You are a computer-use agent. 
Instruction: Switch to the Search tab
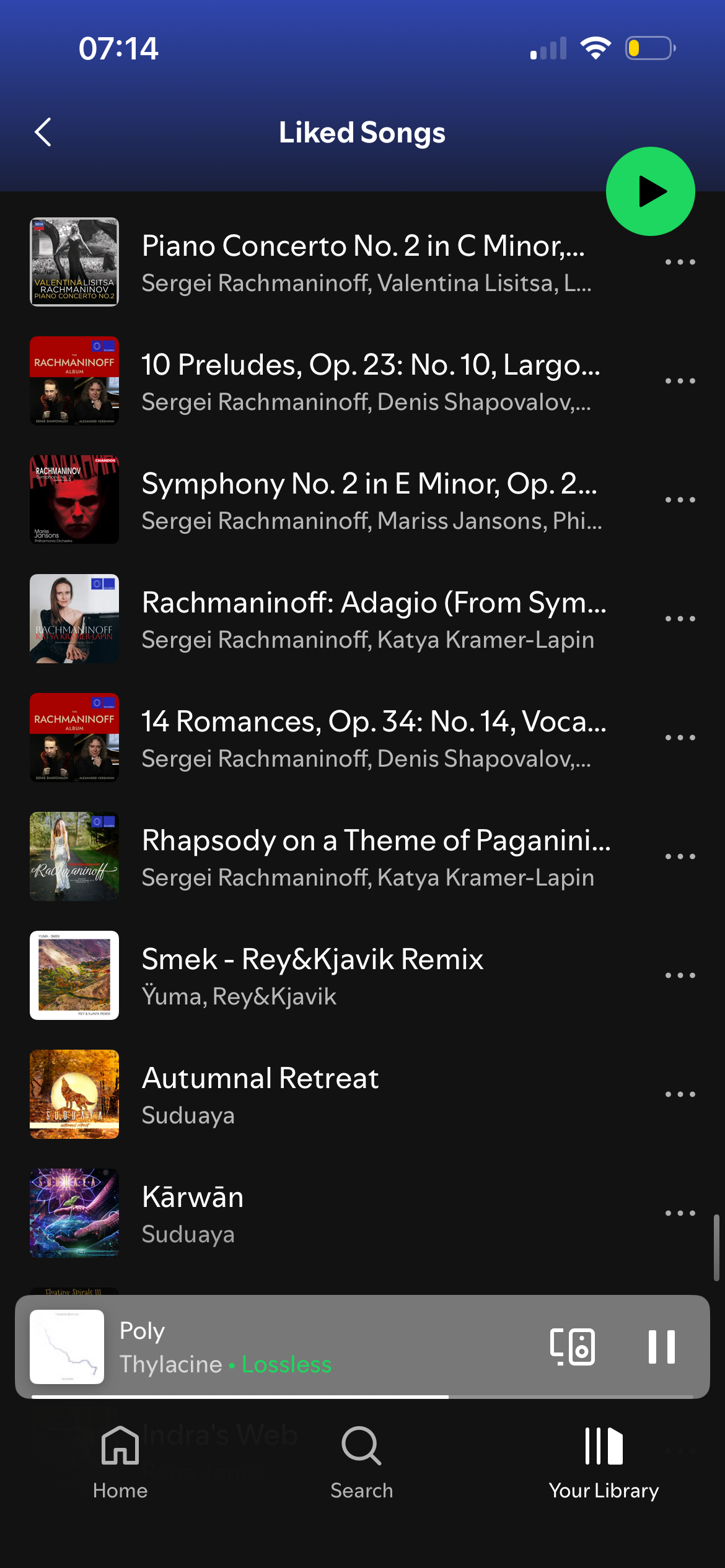click(362, 1463)
